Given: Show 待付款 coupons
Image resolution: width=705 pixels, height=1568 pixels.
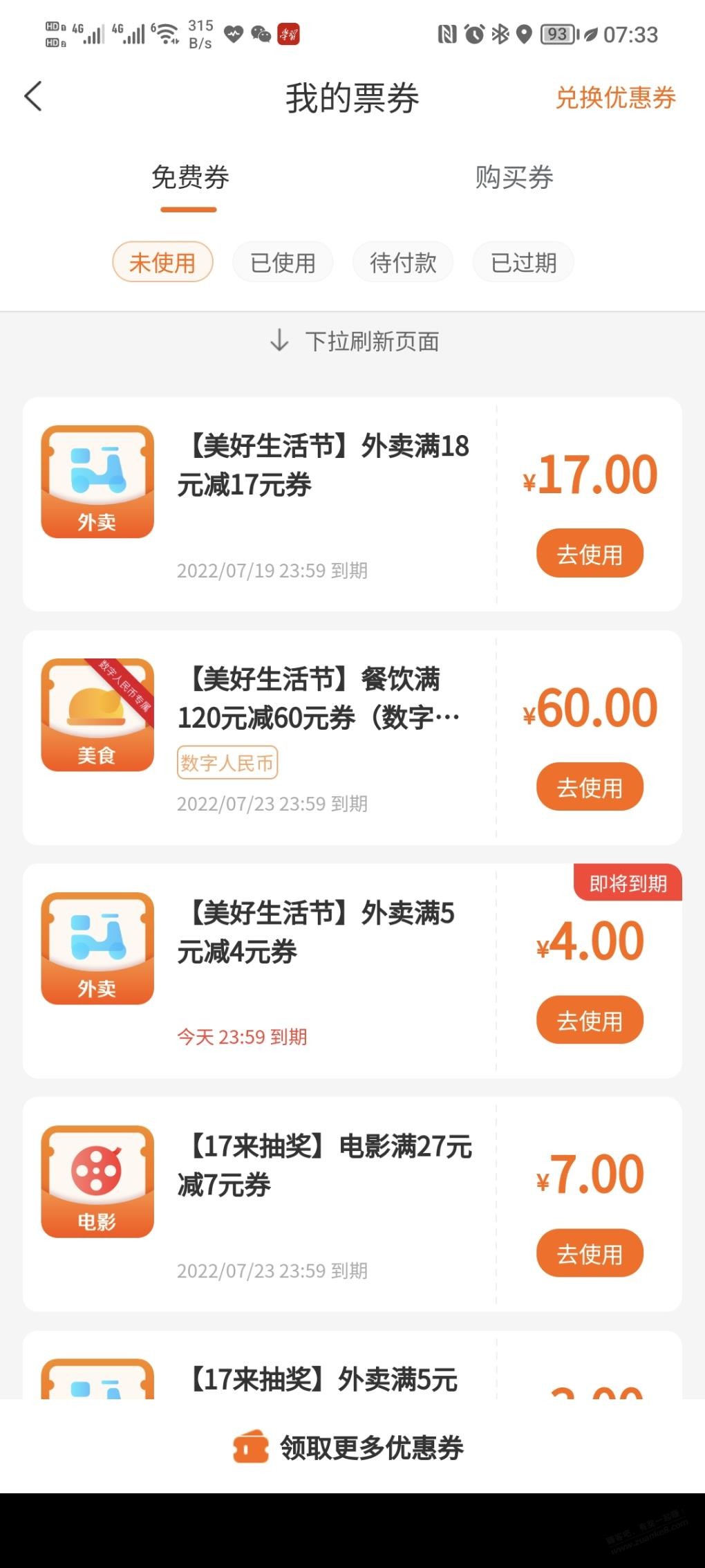Looking at the screenshot, I should [x=403, y=262].
